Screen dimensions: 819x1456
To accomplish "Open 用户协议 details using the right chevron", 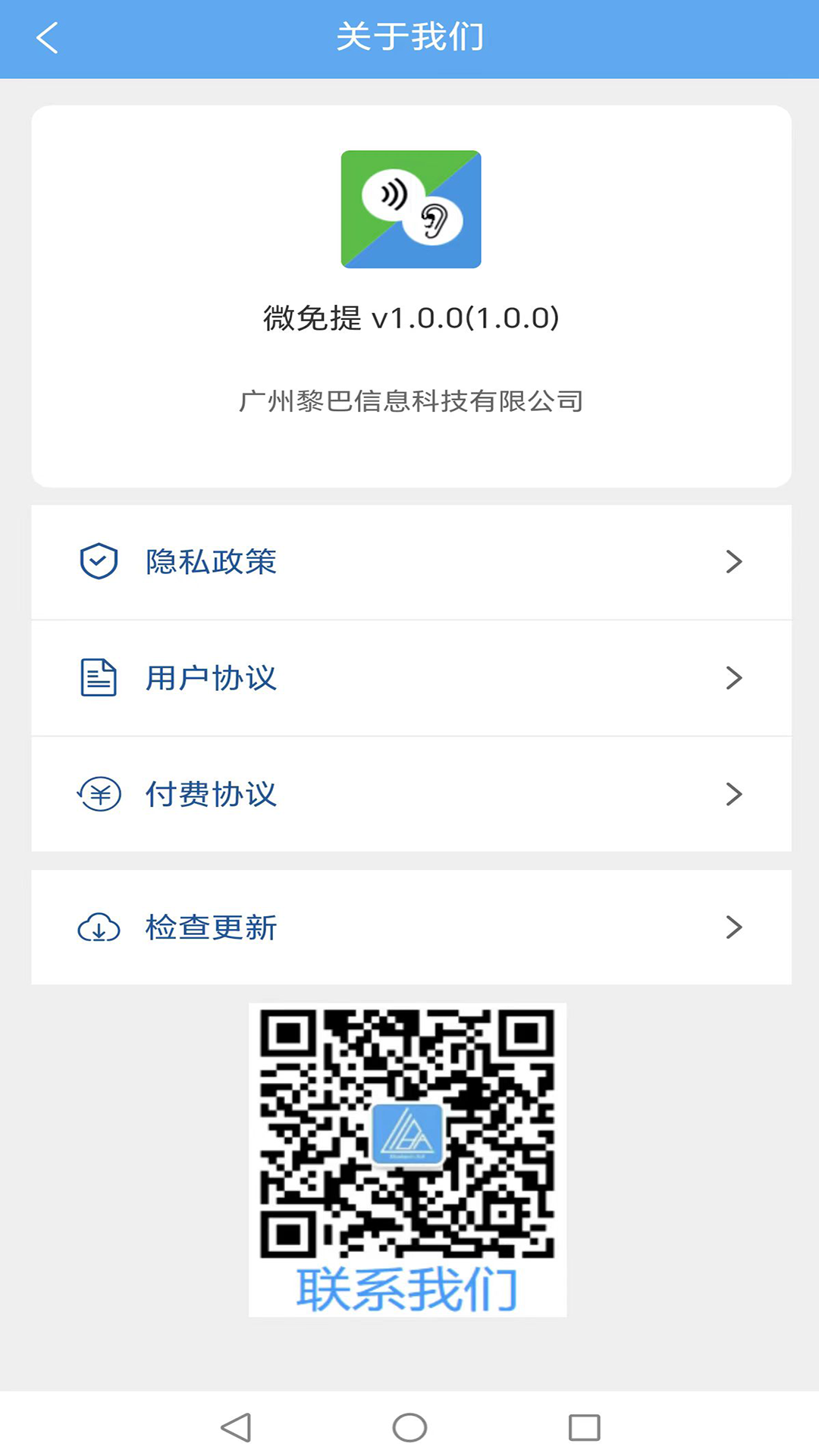I will [733, 678].
